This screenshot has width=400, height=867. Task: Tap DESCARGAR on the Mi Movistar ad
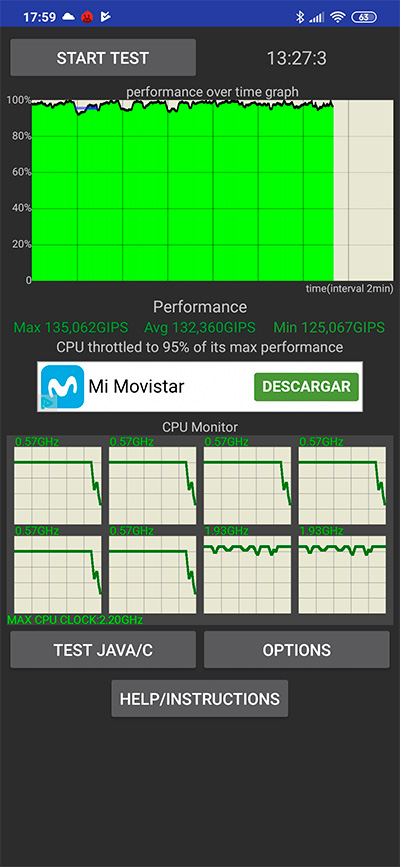[x=306, y=387]
